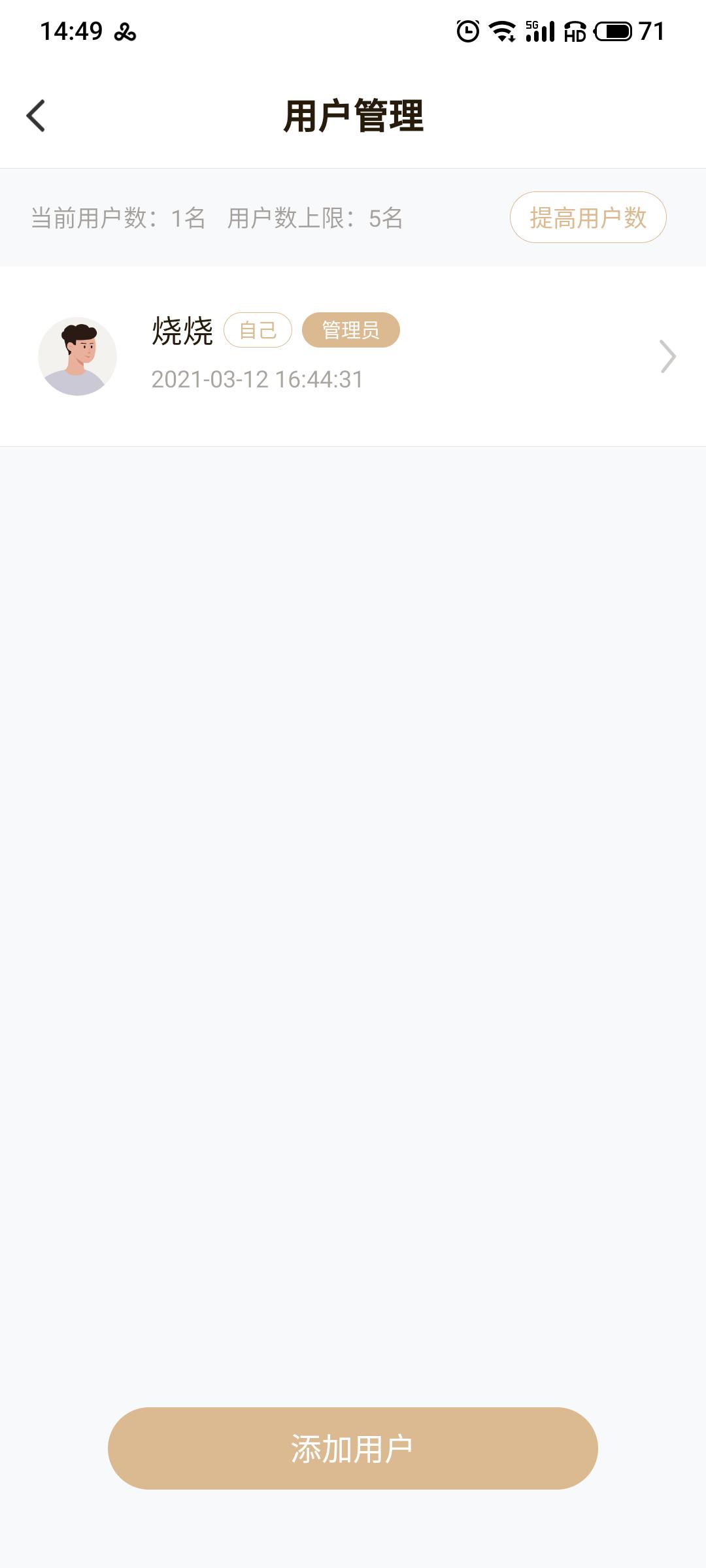The width and height of the screenshot is (706, 1568).
Task: Tap the 14:49 time in the status bar
Action: 72,29
